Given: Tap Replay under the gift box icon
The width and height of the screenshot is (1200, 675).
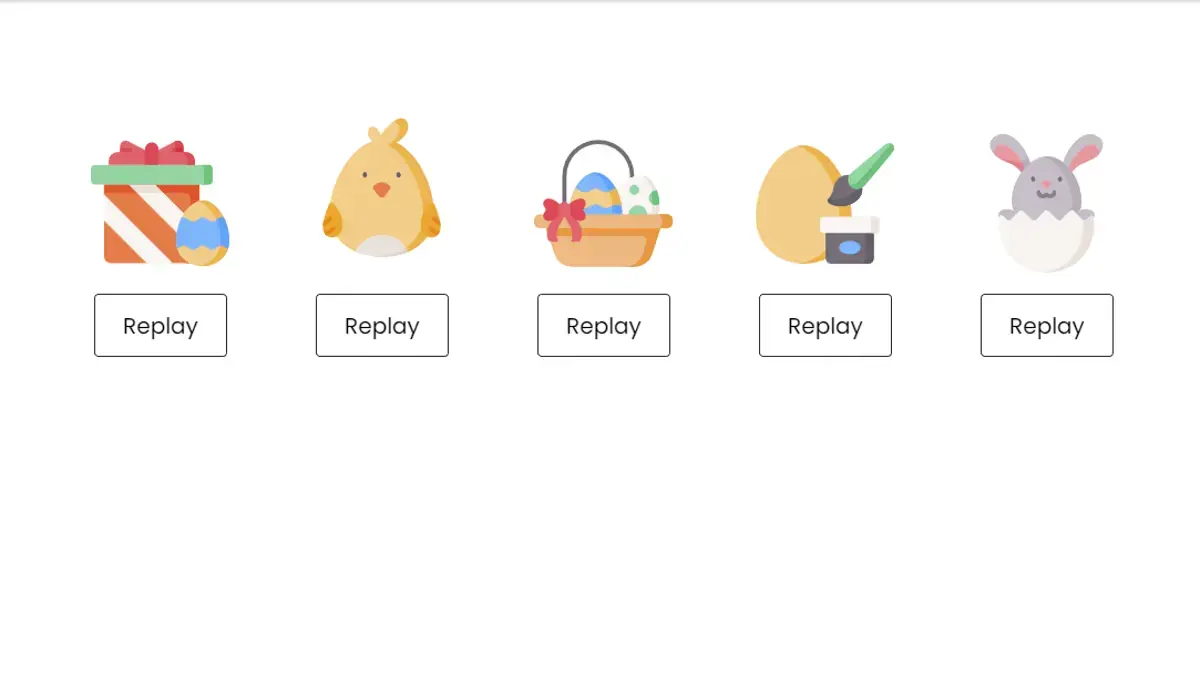Looking at the screenshot, I should click(x=160, y=325).
